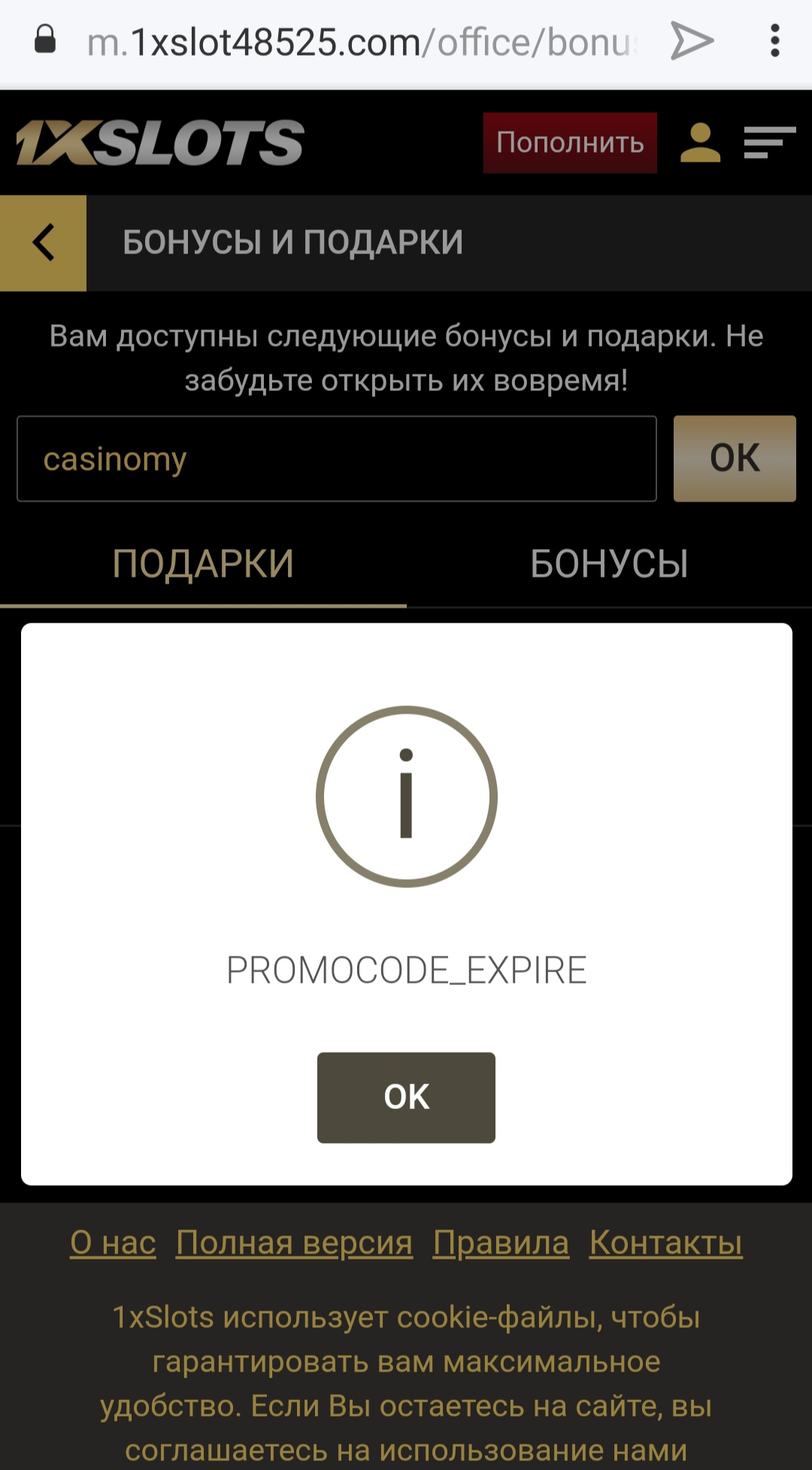Image resolution: width=812 pixels, height=1470 pixels.
Task: Focus the promo code field with casinomy
Action: tap(337, 459)
